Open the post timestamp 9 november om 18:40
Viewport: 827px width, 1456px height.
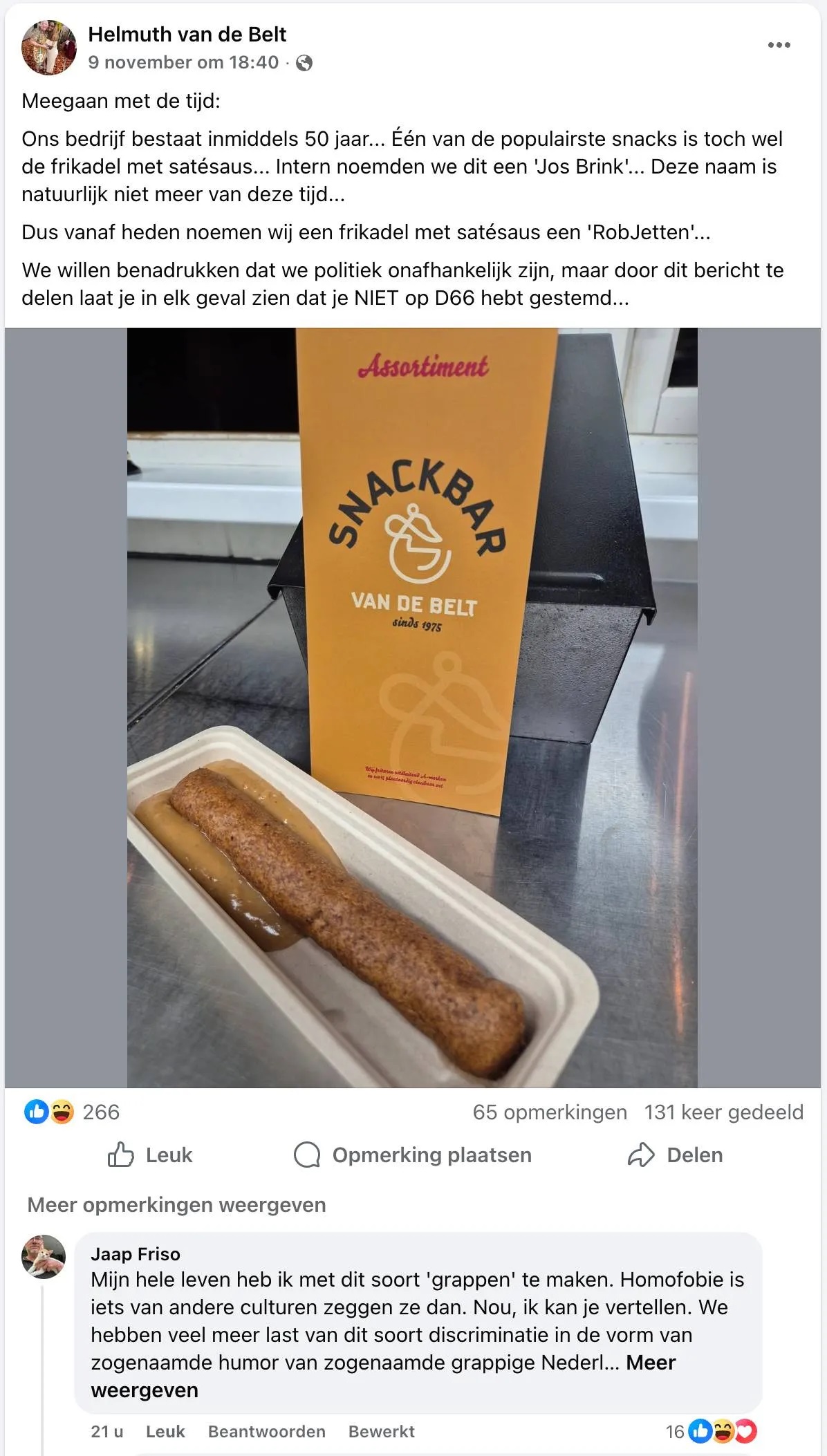(183, 62)
